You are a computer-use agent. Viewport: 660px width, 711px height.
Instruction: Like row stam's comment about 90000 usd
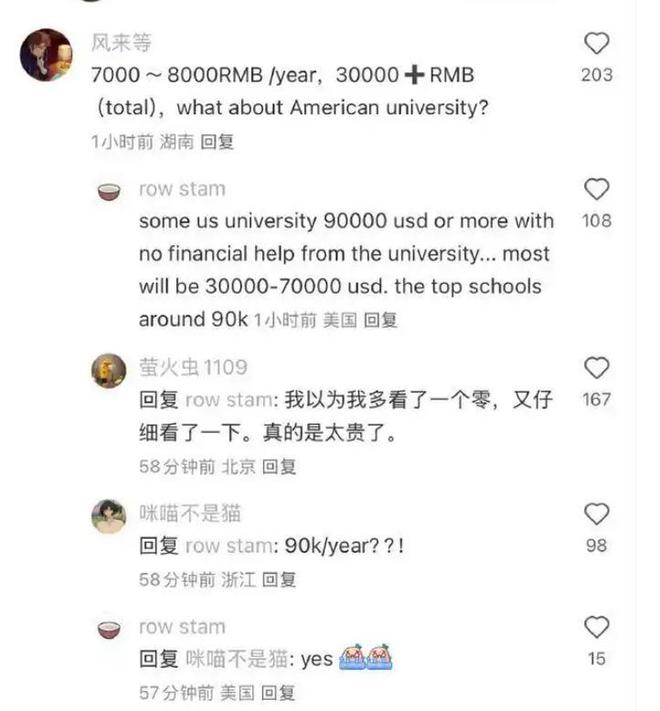[x=596, y=189]
